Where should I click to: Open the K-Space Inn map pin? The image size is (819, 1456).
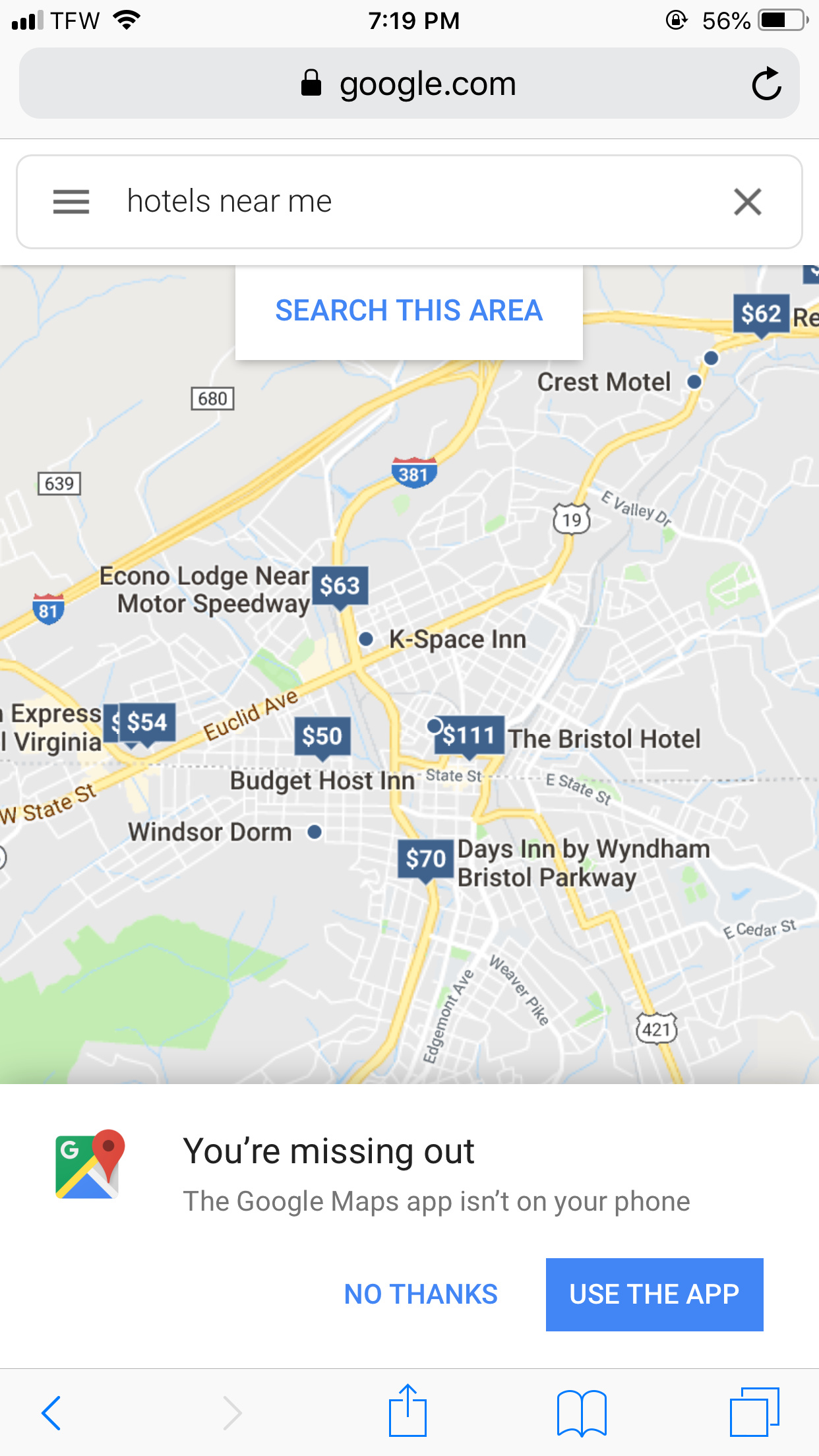pyautogui.click(x=366, y=639)
